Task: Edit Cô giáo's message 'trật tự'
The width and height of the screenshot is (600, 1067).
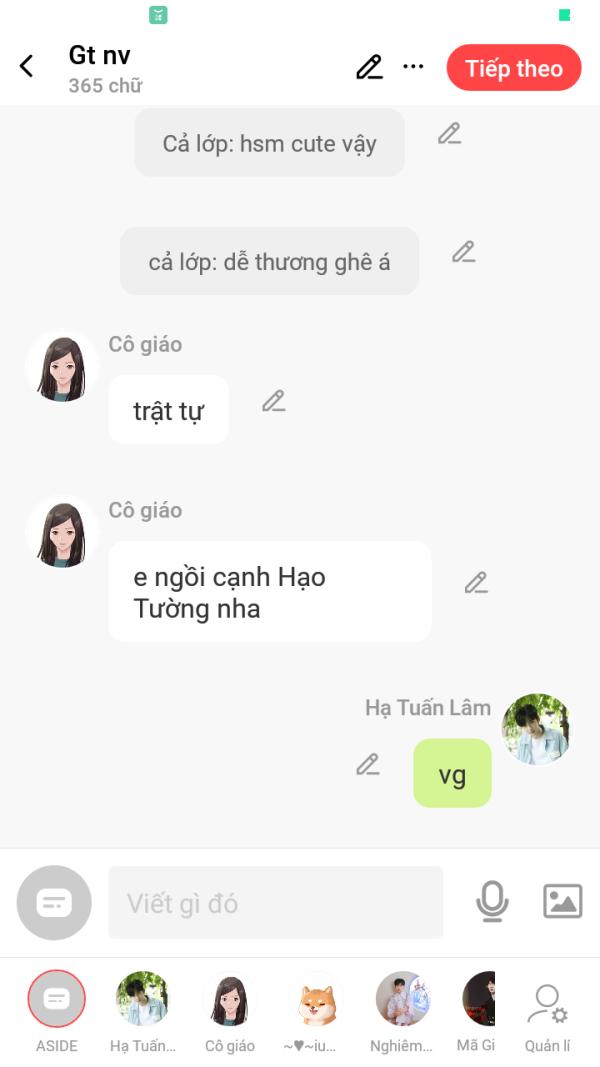Action: 273,401
